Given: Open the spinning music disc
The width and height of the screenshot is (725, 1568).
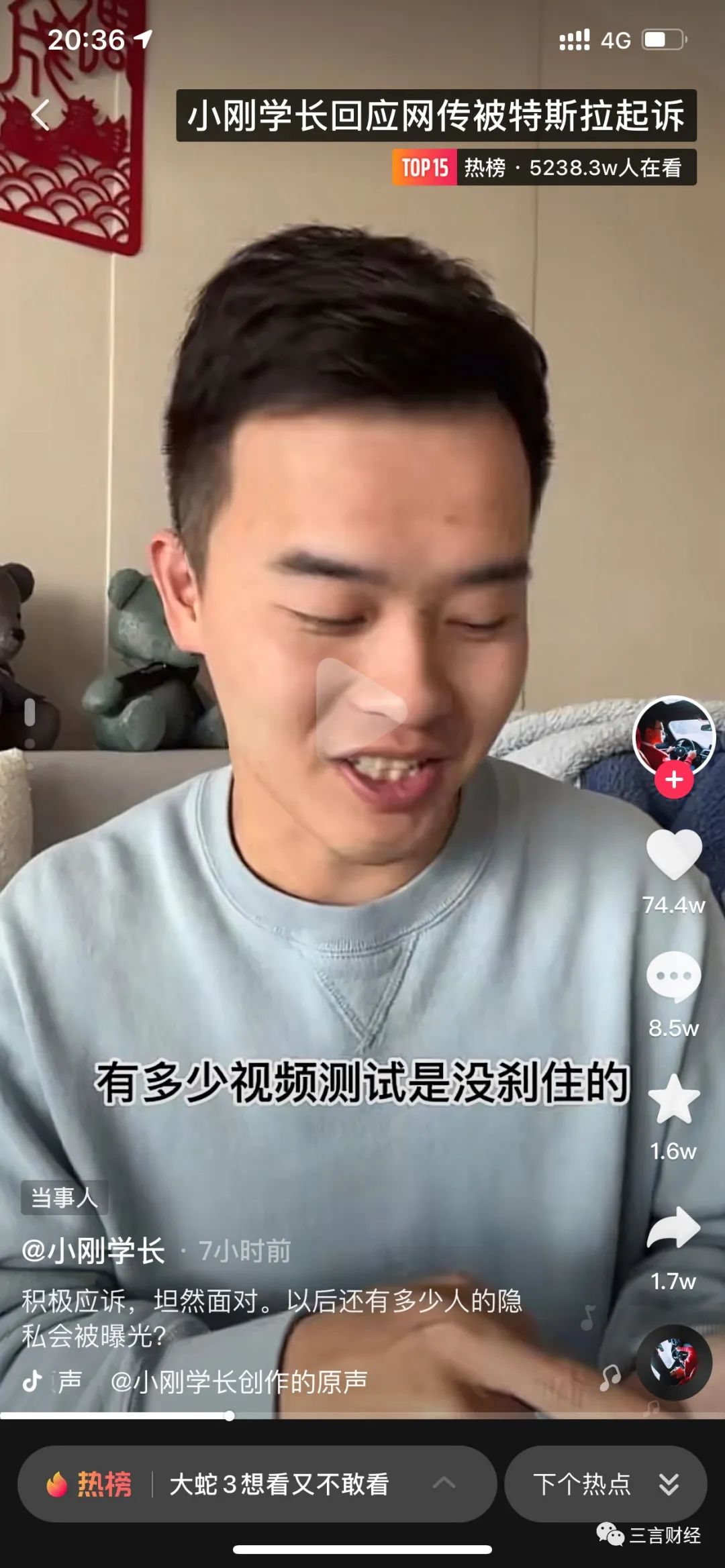Looking at the screenshot, I should click(674, 1362).
